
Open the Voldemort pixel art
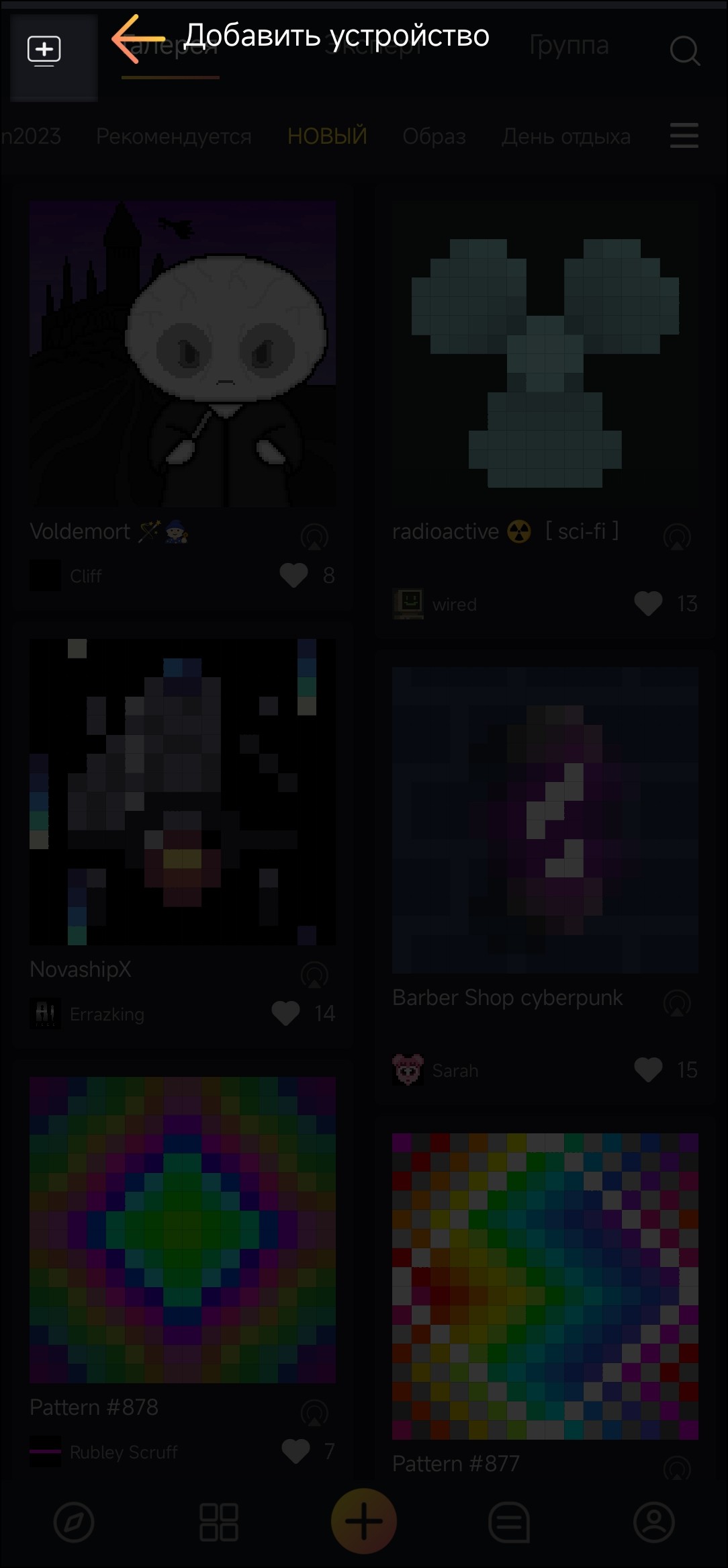tap(183, 353)
